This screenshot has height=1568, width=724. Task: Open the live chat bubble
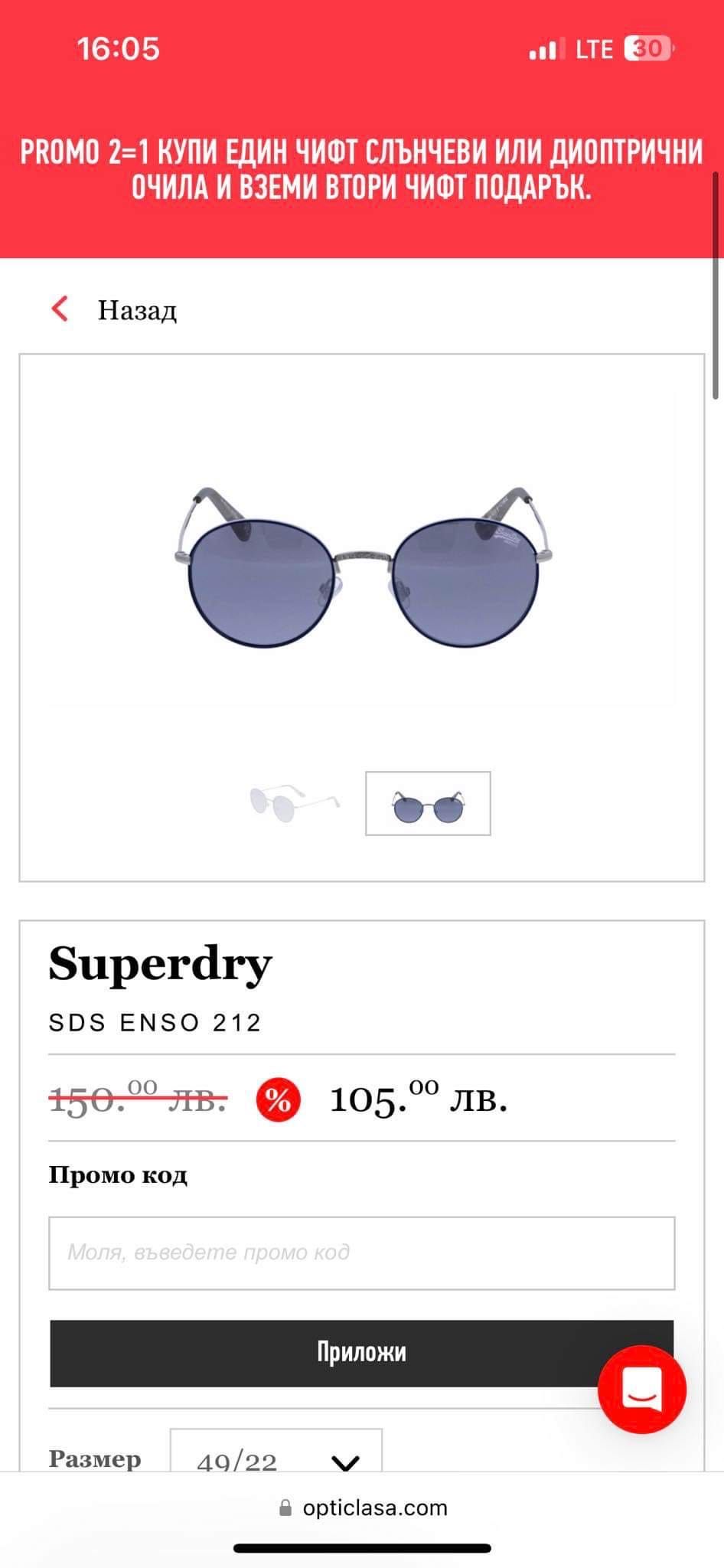click(x=641, y=1390)
